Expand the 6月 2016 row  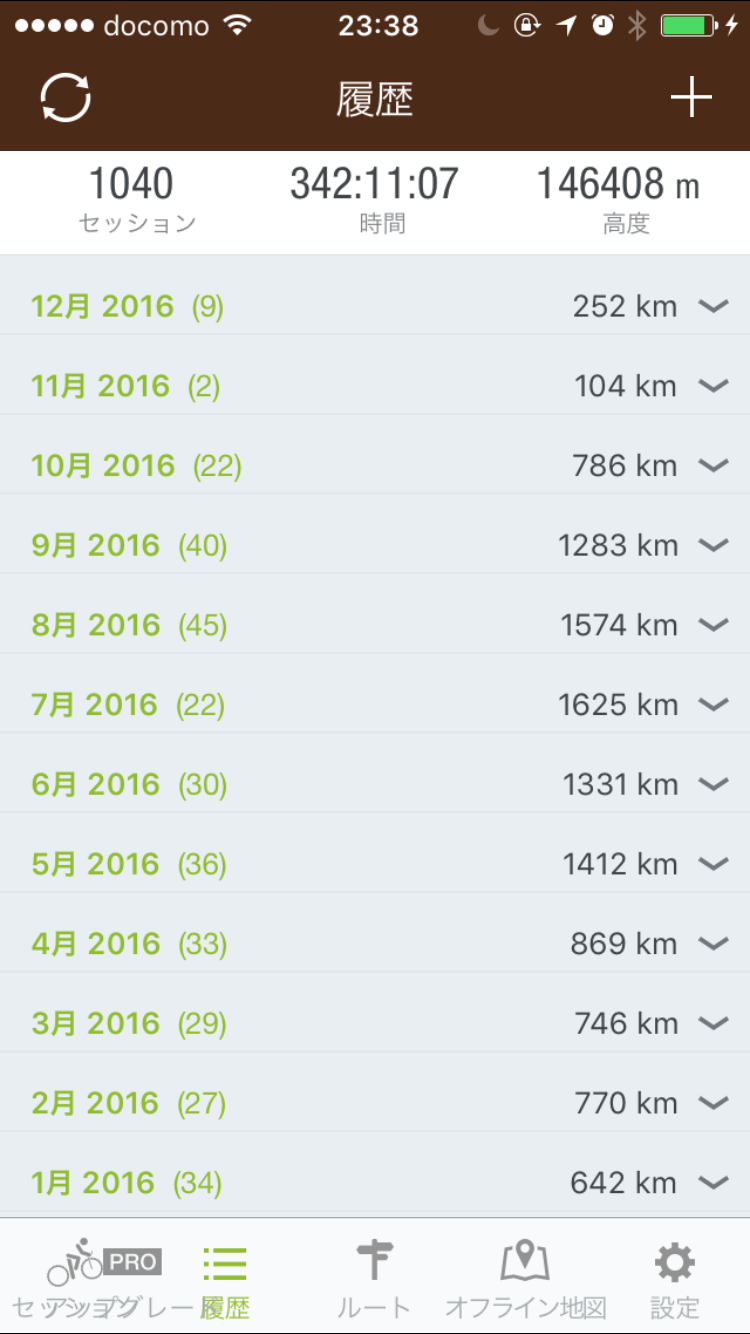[x=375, y=785]
